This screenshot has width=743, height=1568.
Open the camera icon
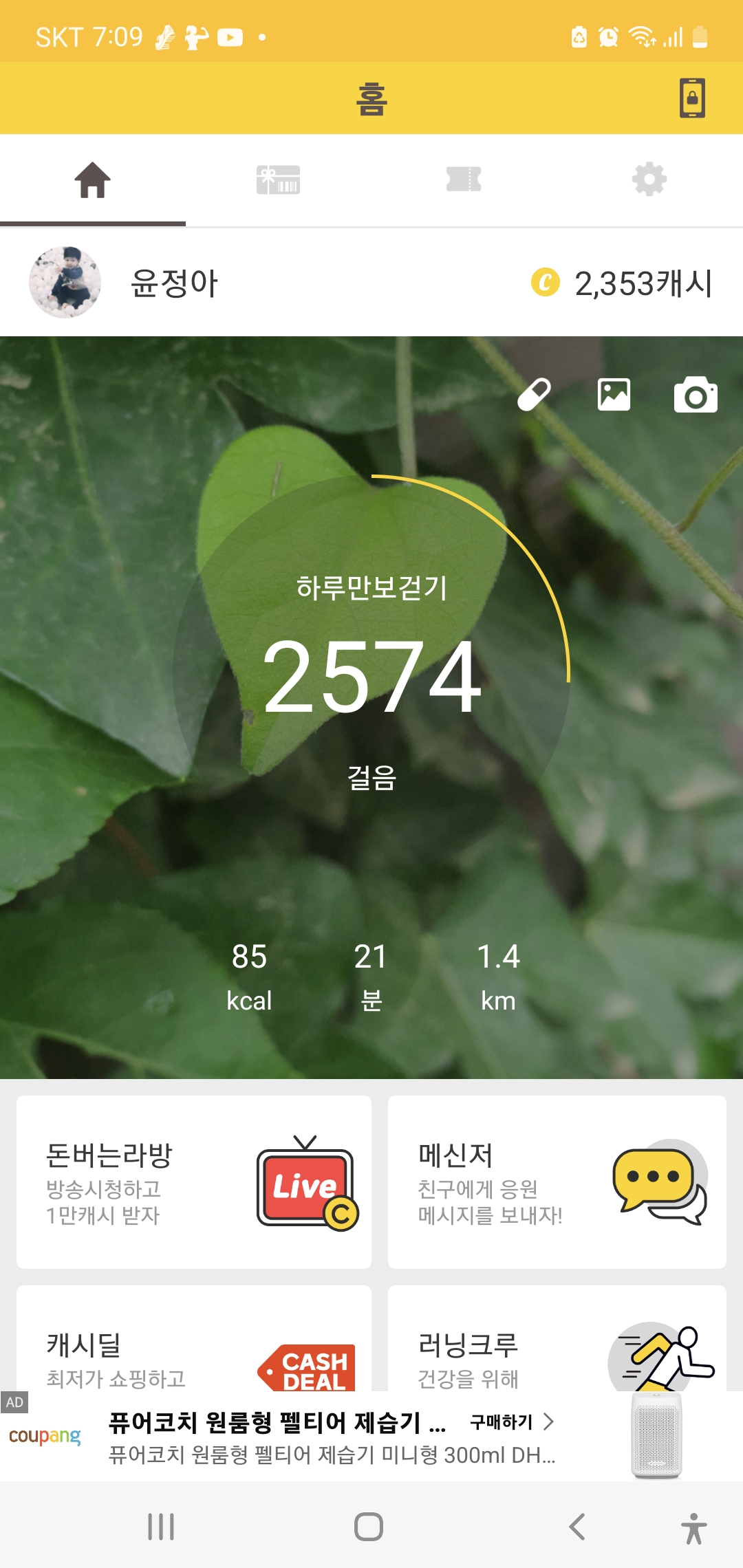point(696,395)
